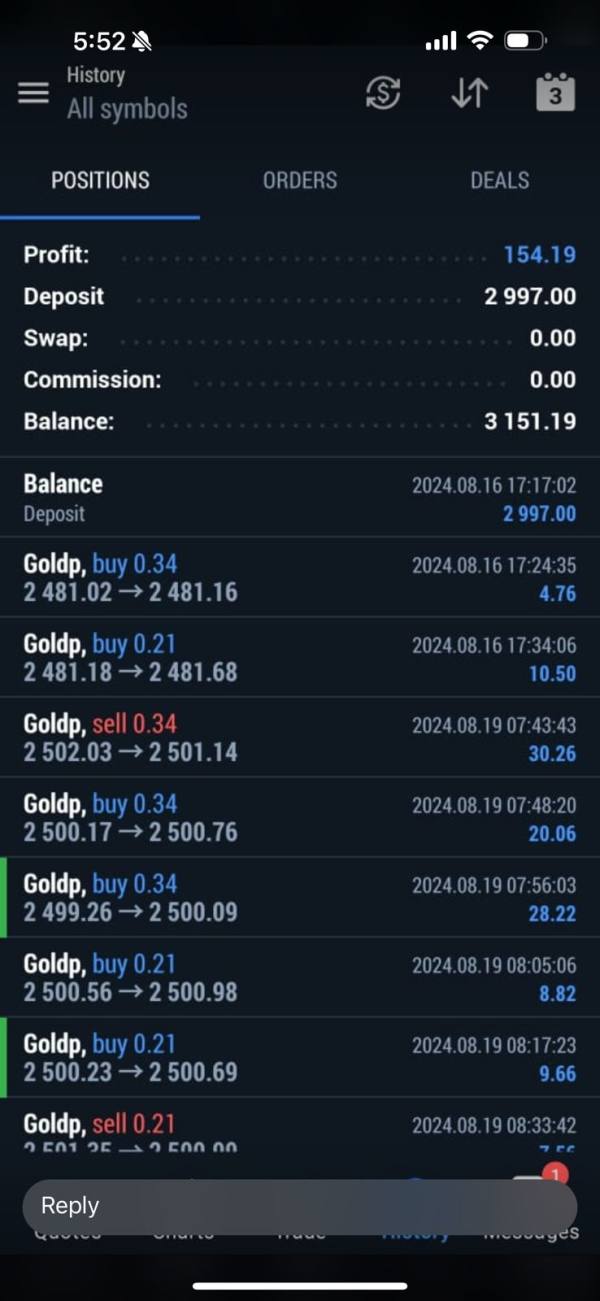Tap the Reply message field

coord(299,1205)
